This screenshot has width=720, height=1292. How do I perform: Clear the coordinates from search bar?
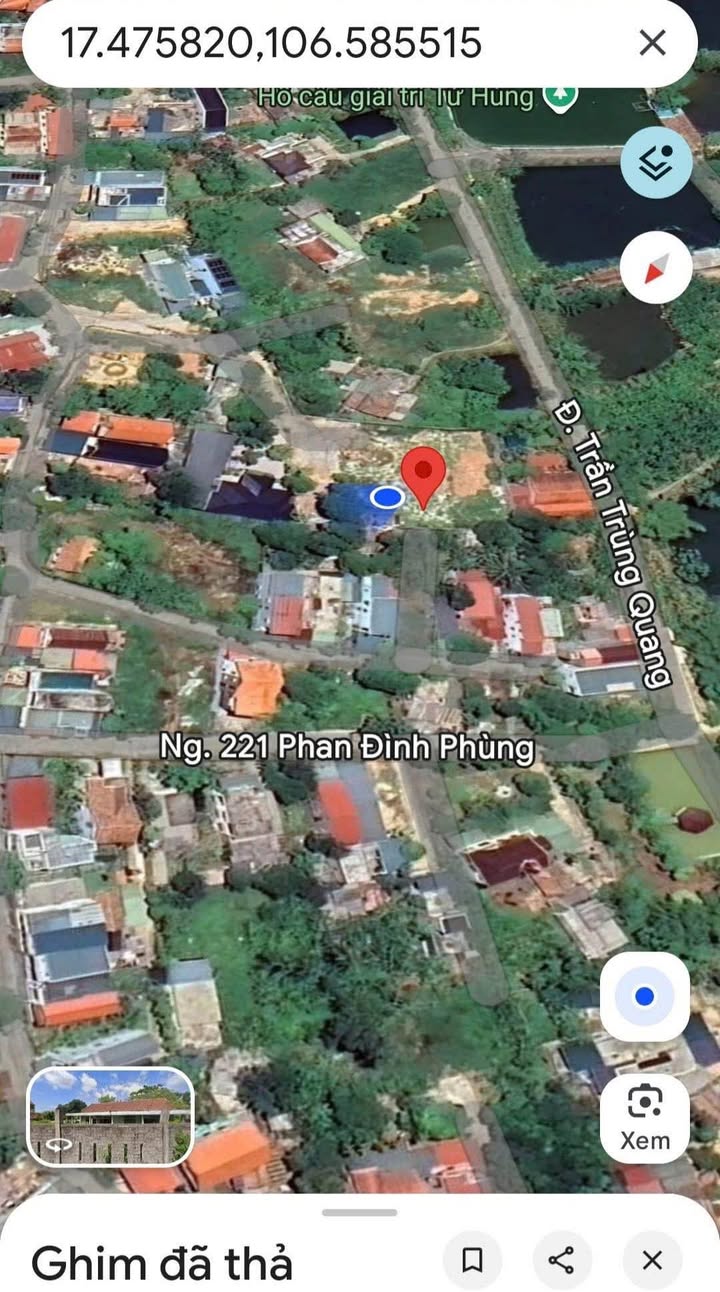pyautogui.click(x=652, y=43)
